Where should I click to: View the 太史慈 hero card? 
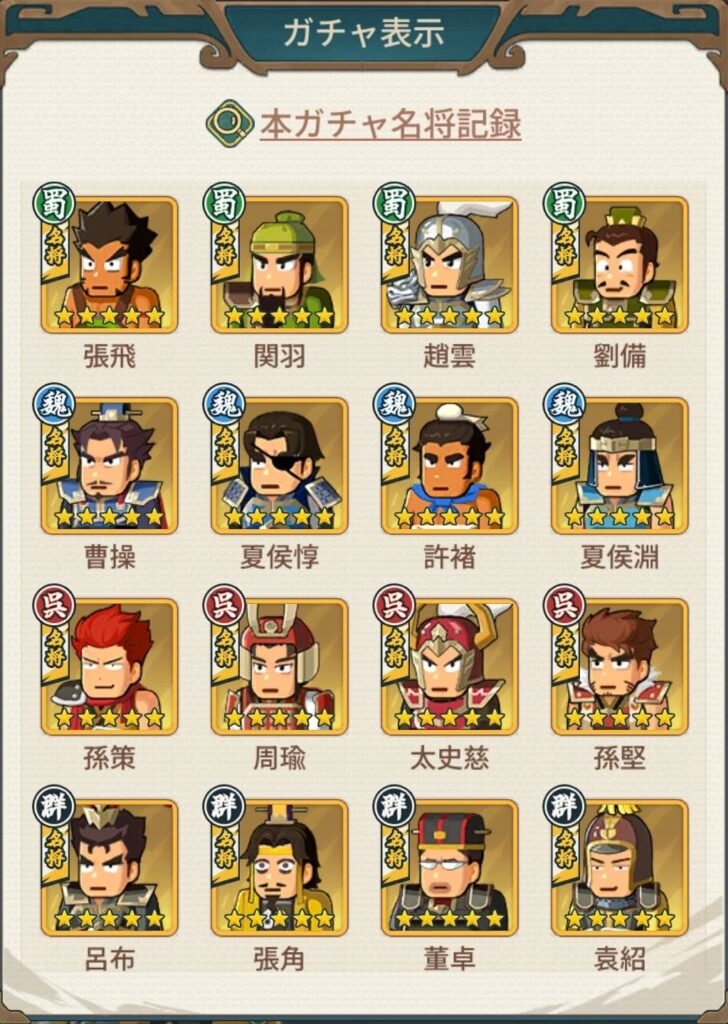(x=450, y=667)
